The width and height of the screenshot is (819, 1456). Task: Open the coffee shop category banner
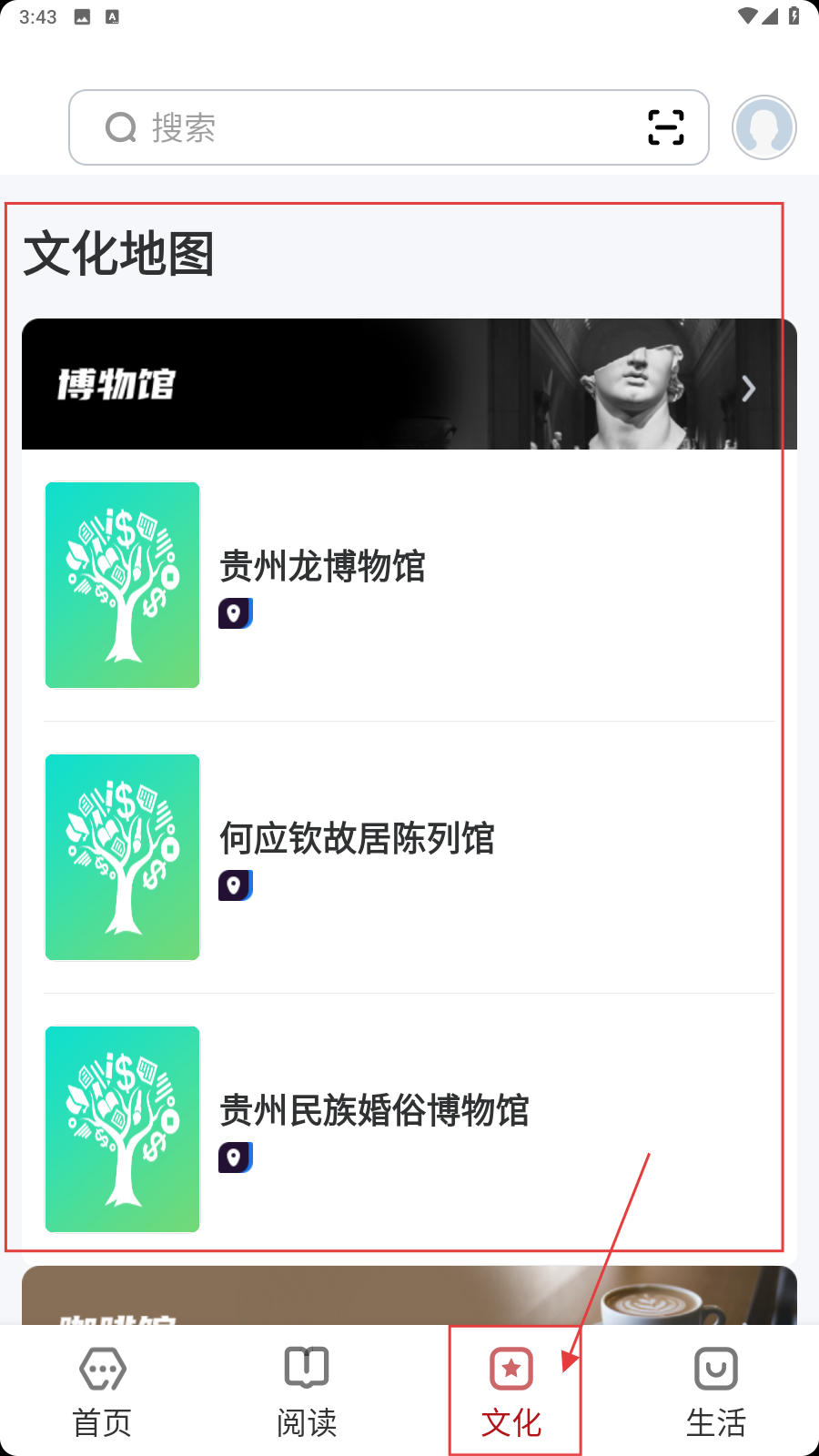(409, 1297)
